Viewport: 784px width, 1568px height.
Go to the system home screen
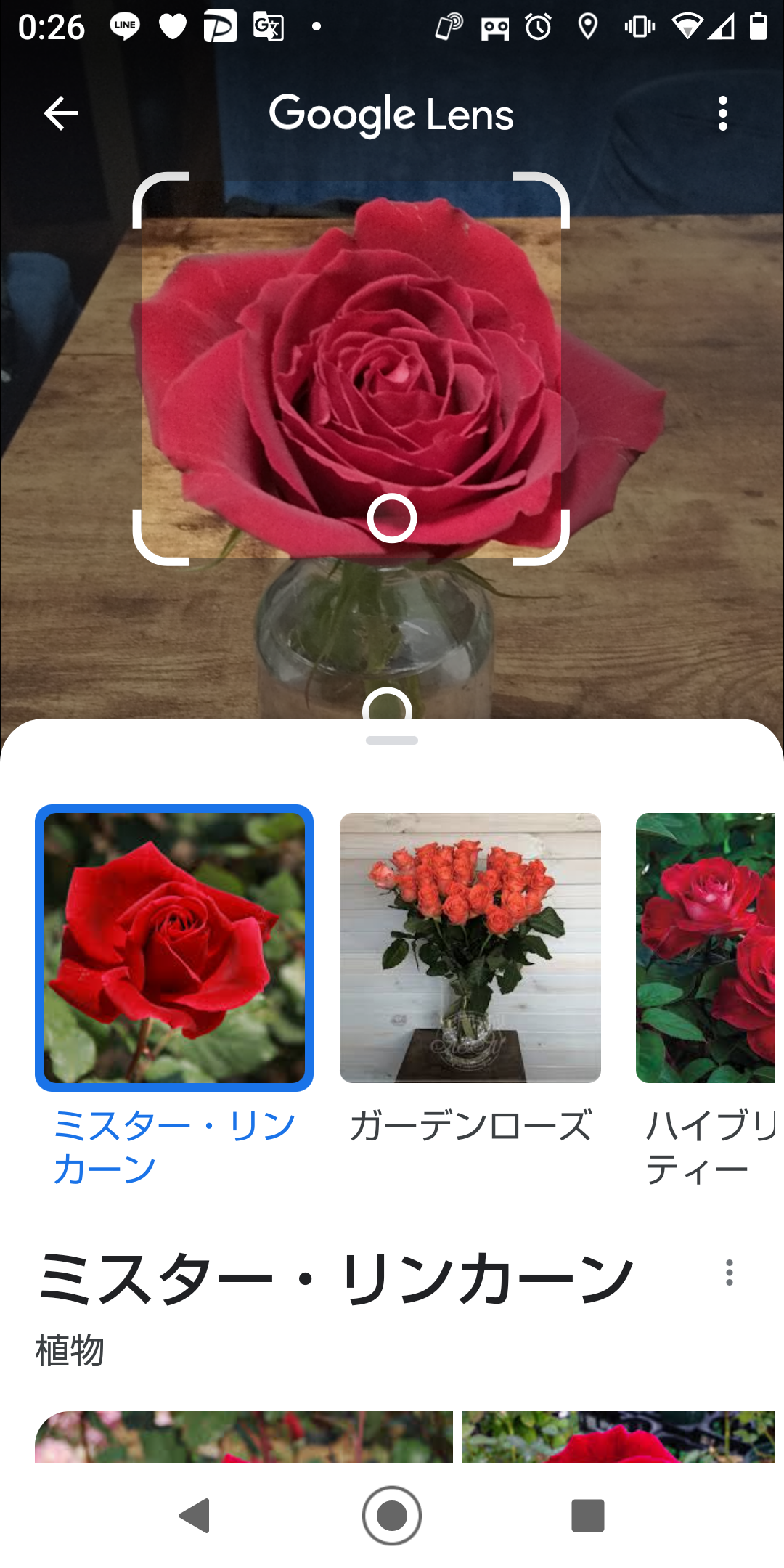coord(392,1516)
